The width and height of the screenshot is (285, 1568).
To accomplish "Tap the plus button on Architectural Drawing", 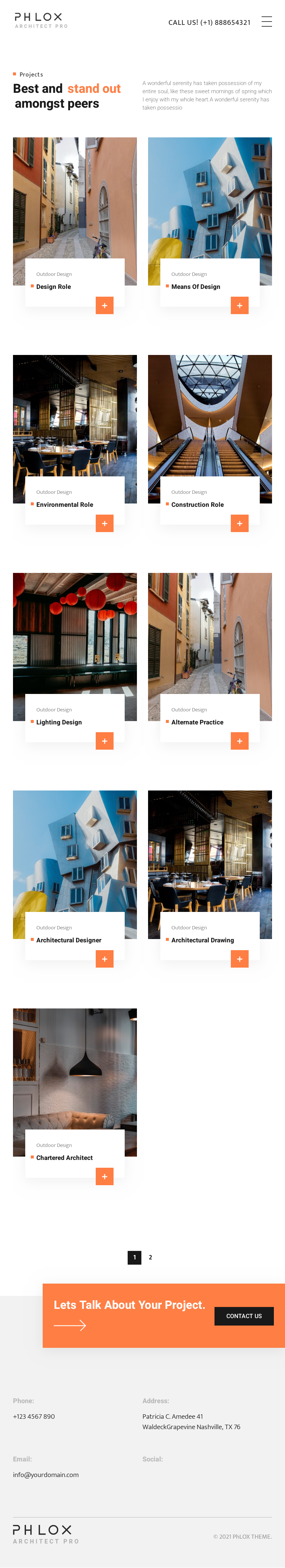I will (239, 959).
